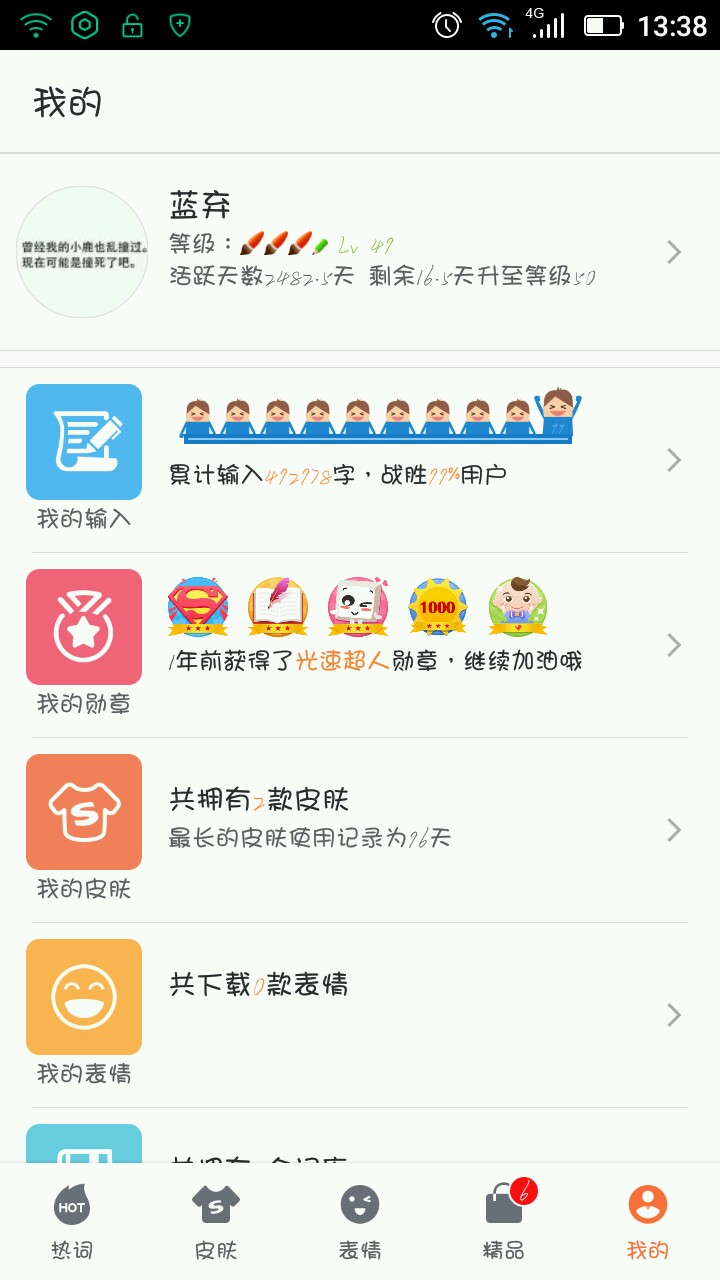Switch to the 皮肤 tab
Viewport: 720px width, 1280px height.
pos(216,1222)
